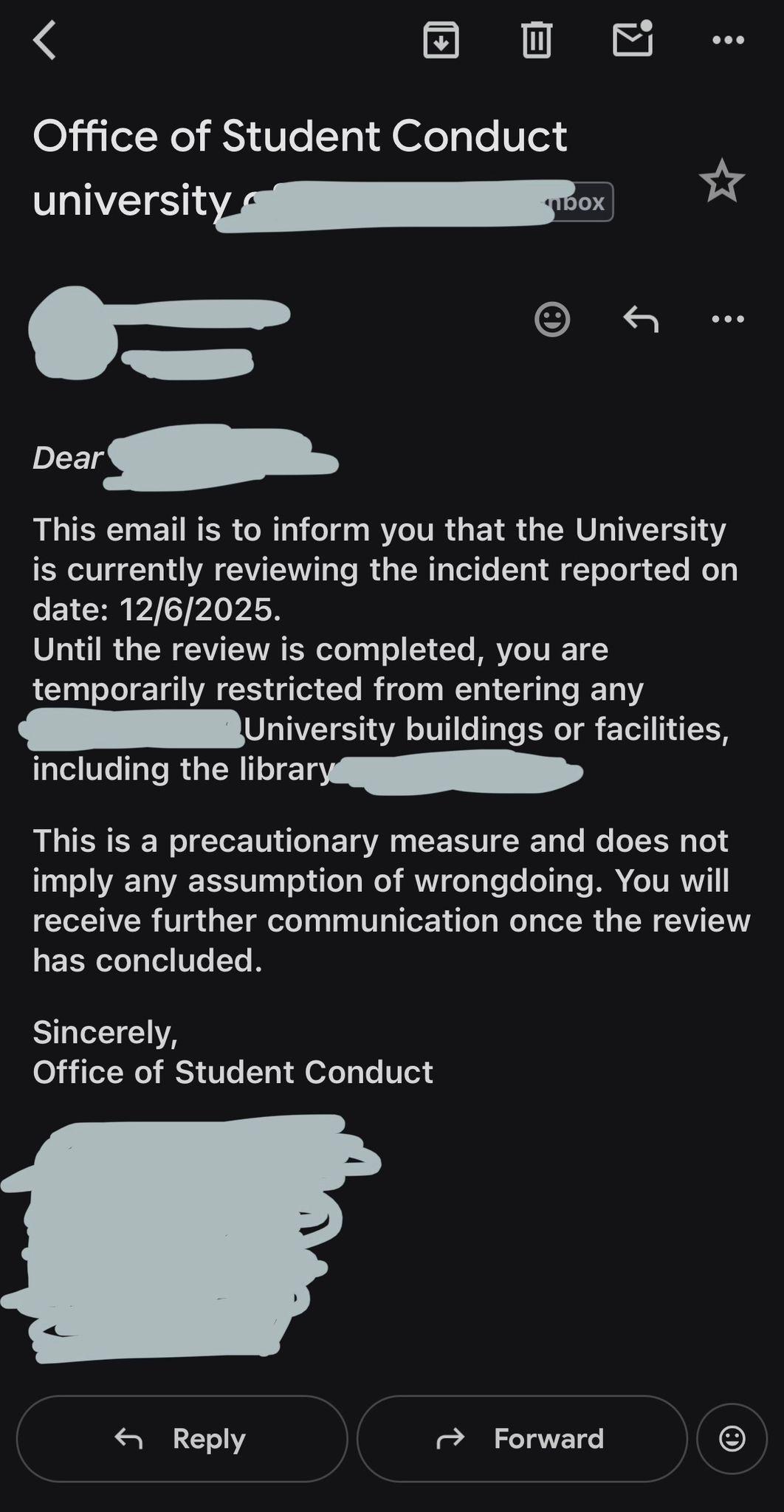The height and width of the screenshot is (1512, 784).
Task: Star this email
Action: (722, 180)
